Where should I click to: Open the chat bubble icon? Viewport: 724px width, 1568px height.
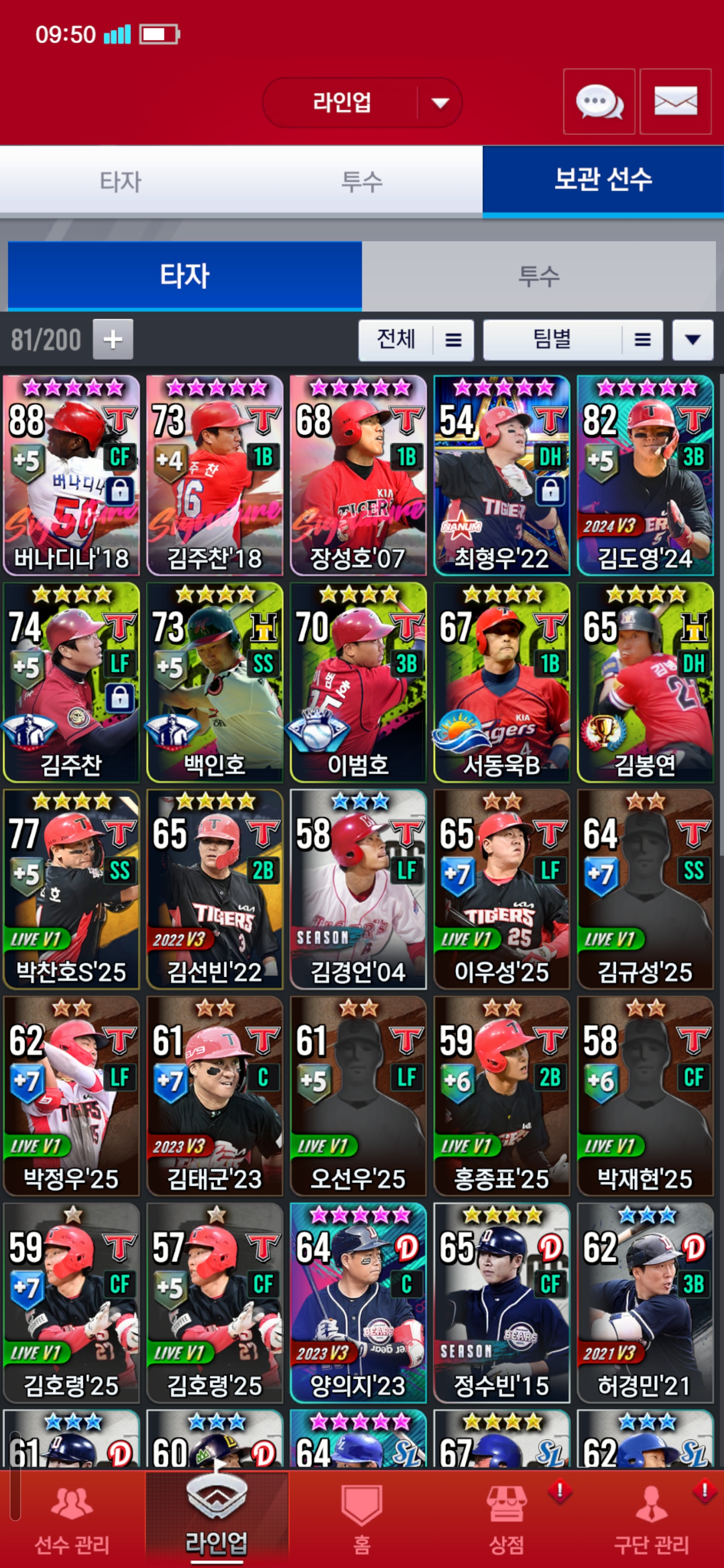click(x=599, y=102)
